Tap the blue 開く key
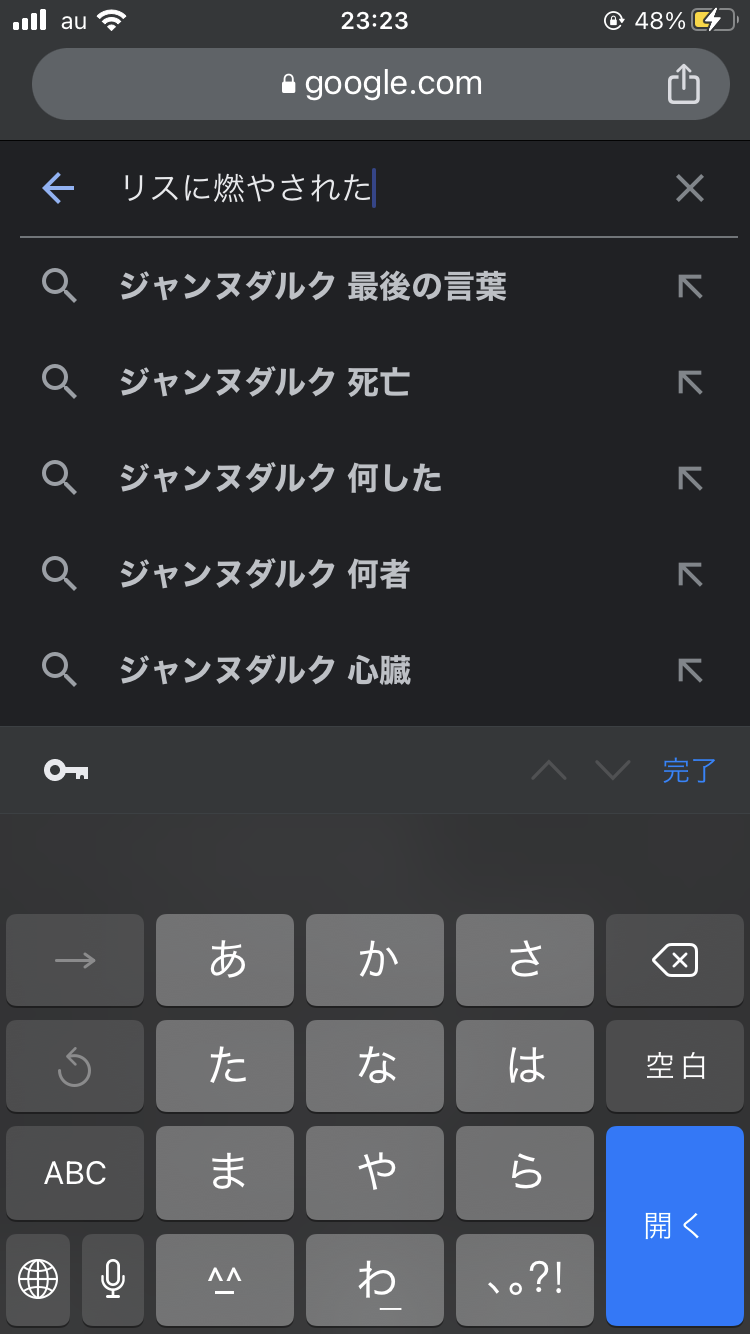750x1334 pixels. coord(674,1225)
